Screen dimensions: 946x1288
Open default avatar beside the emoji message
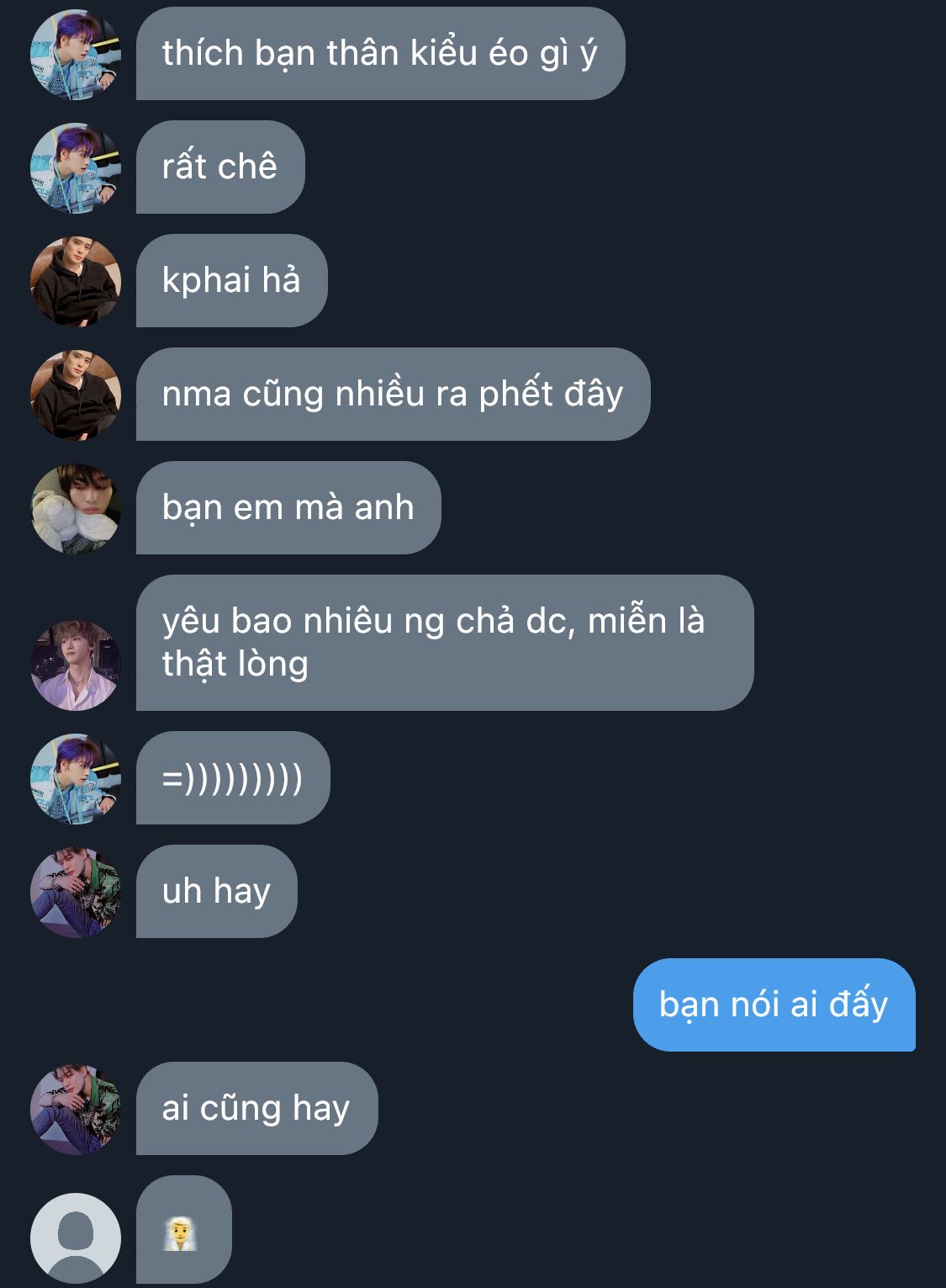76,1238
